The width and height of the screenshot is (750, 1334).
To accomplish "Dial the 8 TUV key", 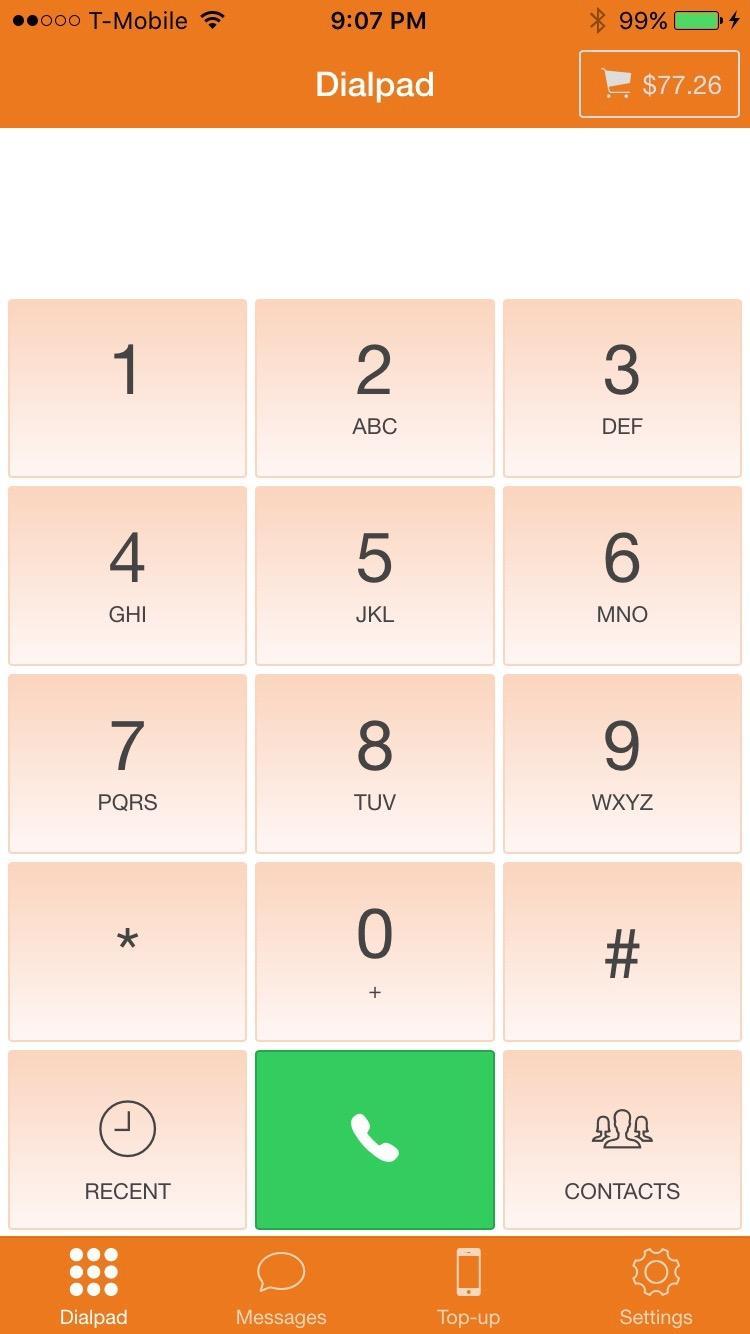I will (375, 764).
